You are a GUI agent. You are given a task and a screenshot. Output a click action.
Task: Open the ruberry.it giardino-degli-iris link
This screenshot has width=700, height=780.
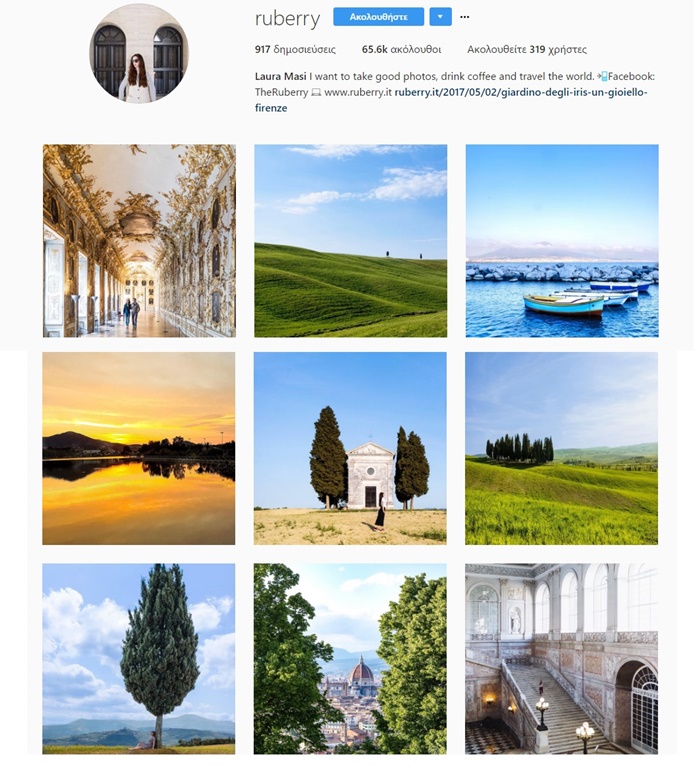click(x=520, y=92)
